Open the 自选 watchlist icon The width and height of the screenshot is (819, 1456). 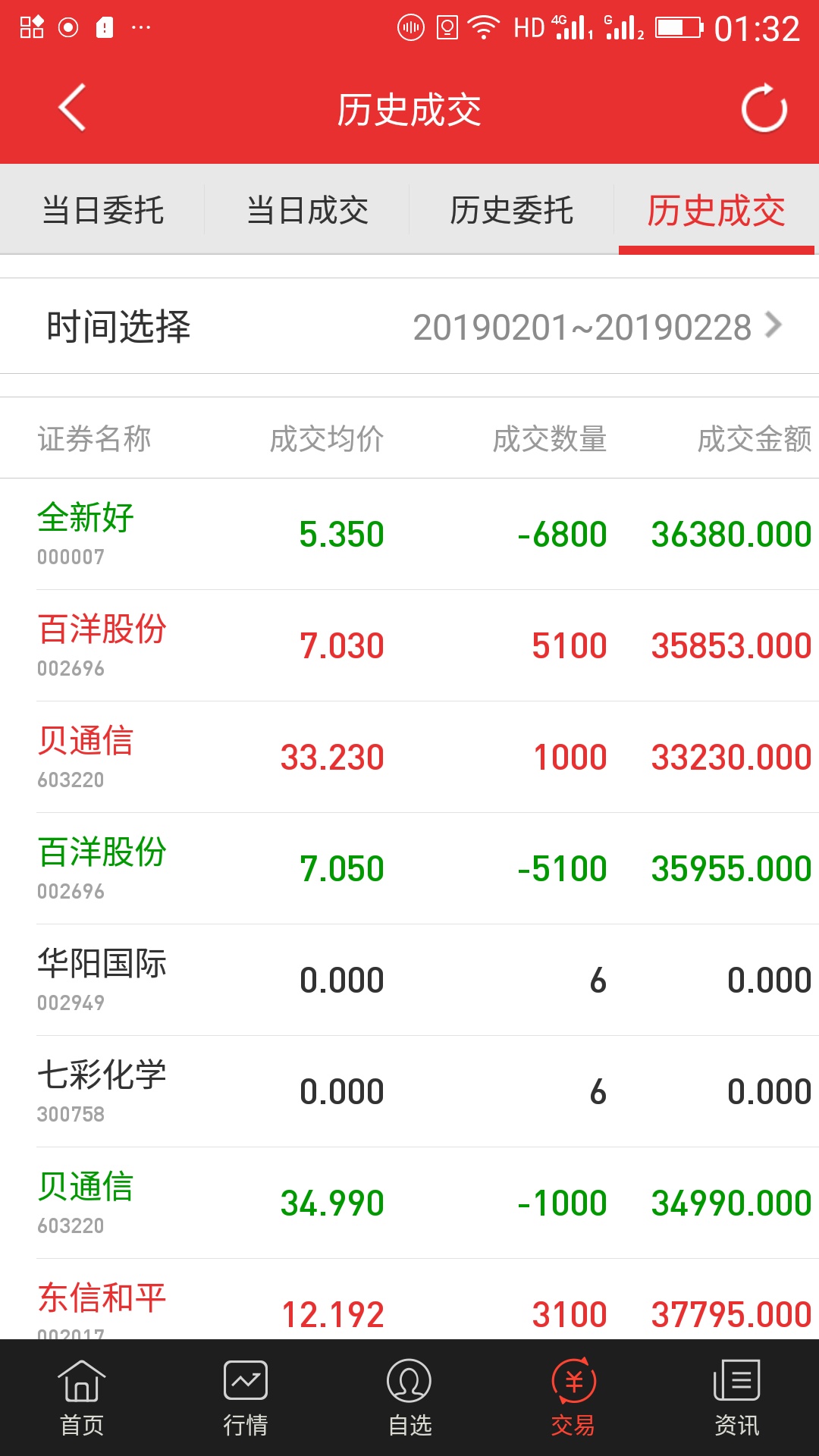[409, 1407]
